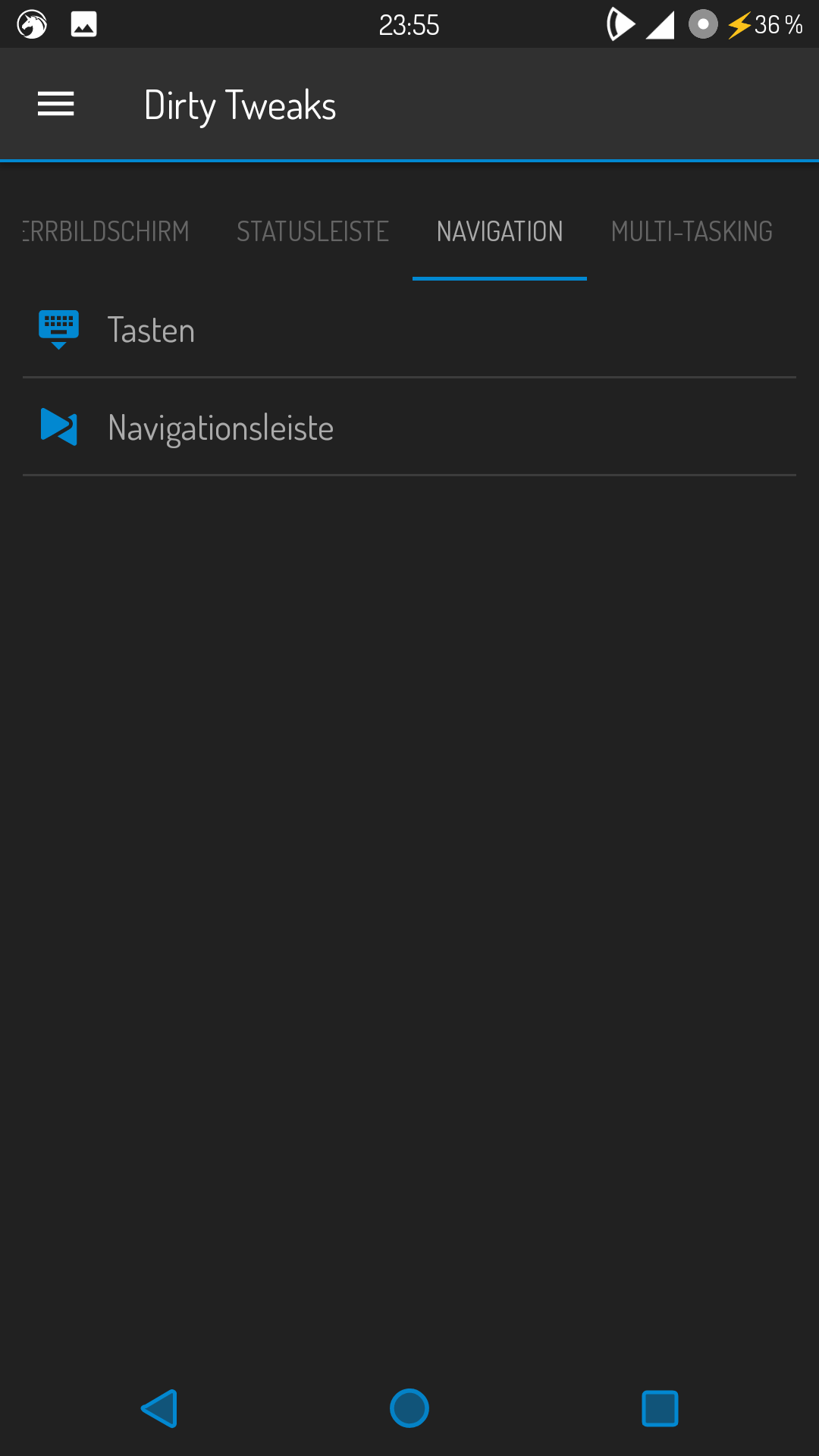Viewport: 819px width, 1456px height.
Task: Open the Navigationsleiste settings
Action: pos(409,428)
